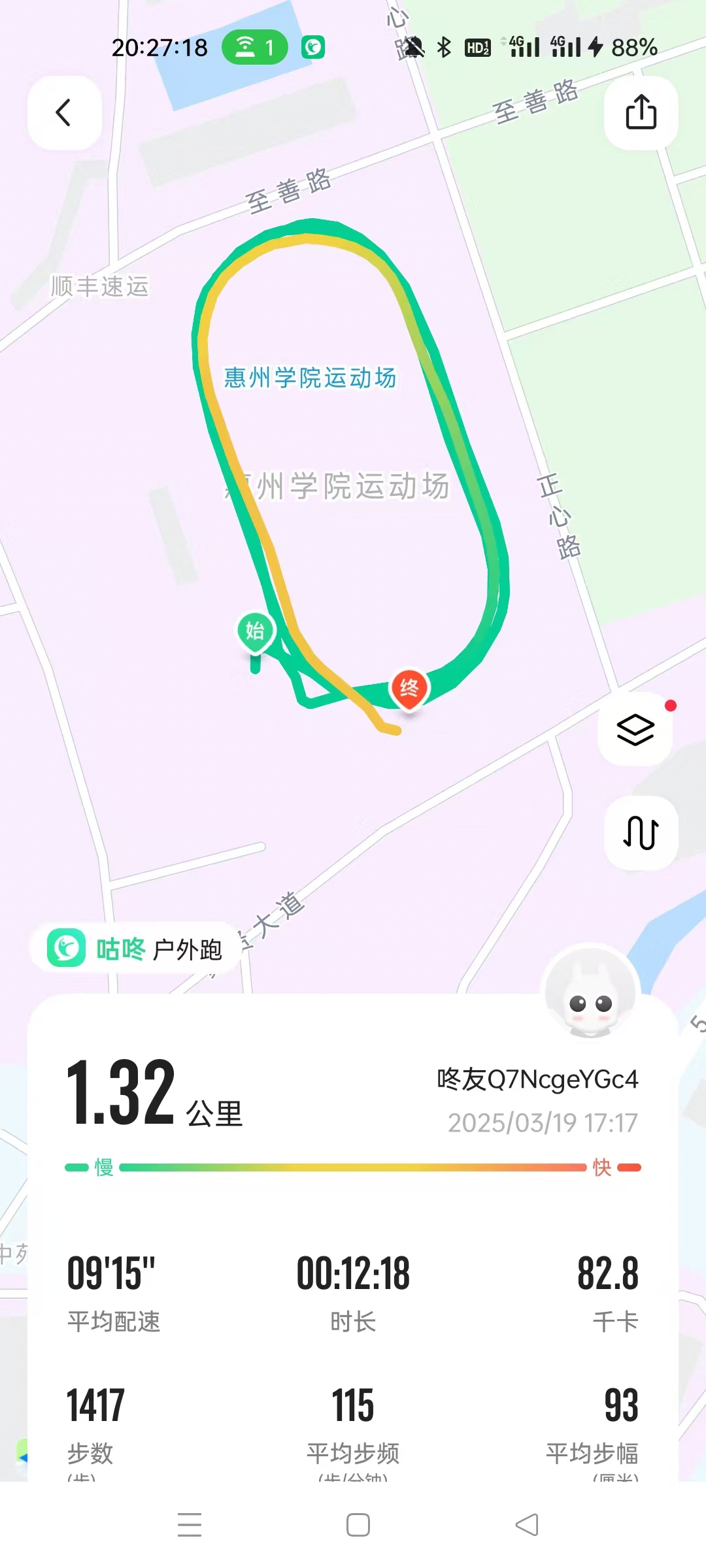This screenshot has height=1568, width=706.
Task: Share this running record
Action: [641, 112]
